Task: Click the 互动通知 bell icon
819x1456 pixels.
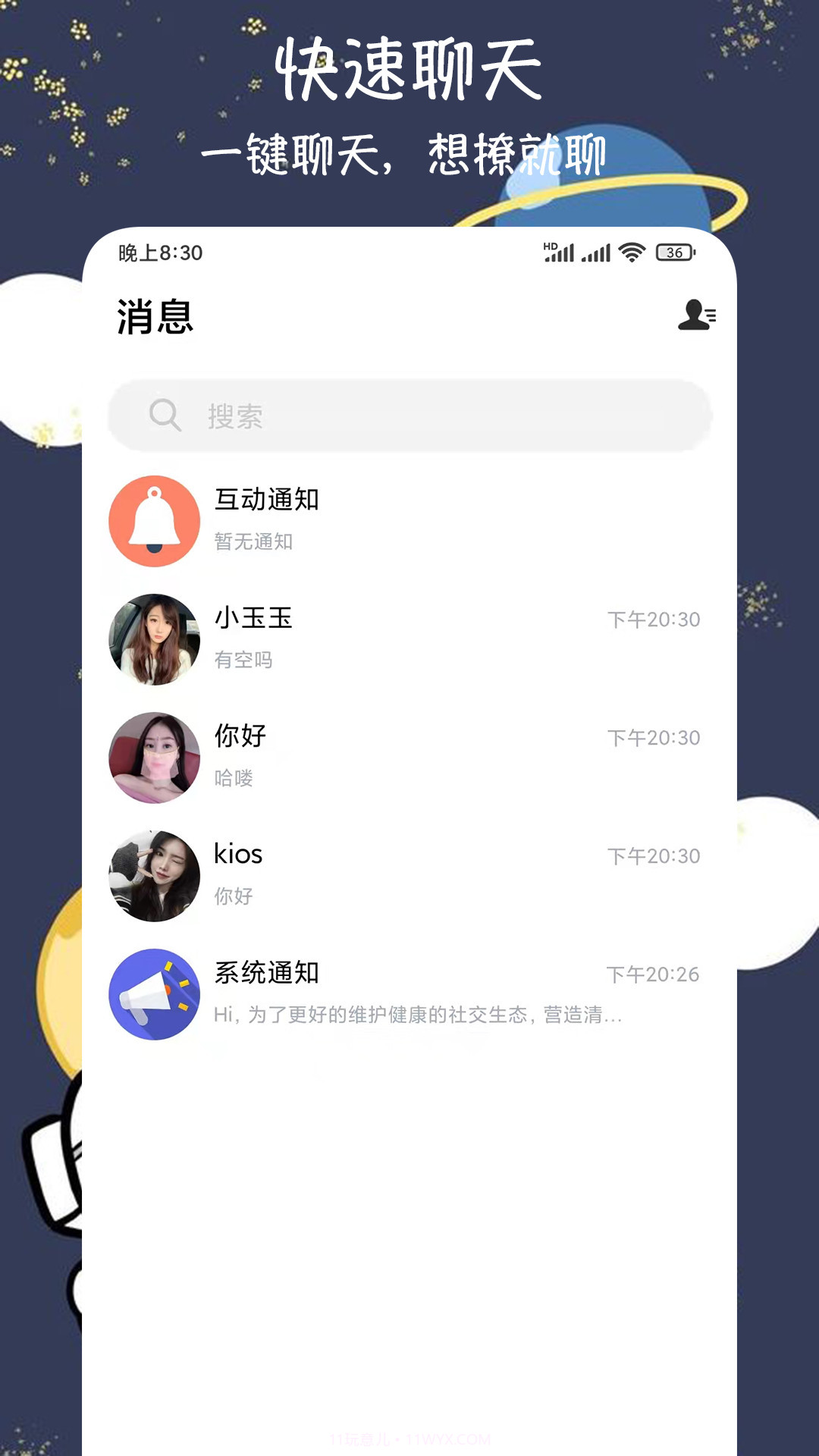Action: [155, 521]
